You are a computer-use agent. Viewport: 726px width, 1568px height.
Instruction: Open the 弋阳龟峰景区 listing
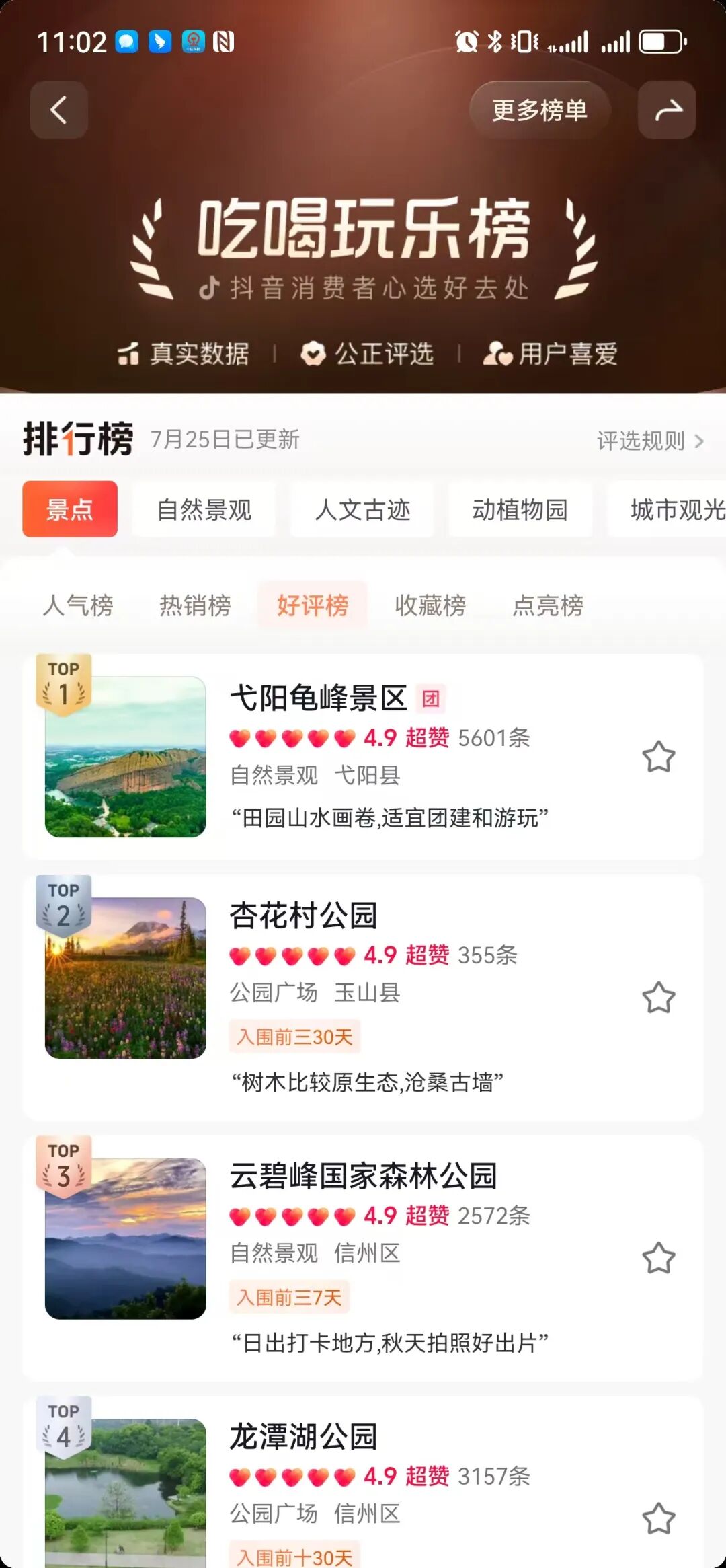click(319, 698)
